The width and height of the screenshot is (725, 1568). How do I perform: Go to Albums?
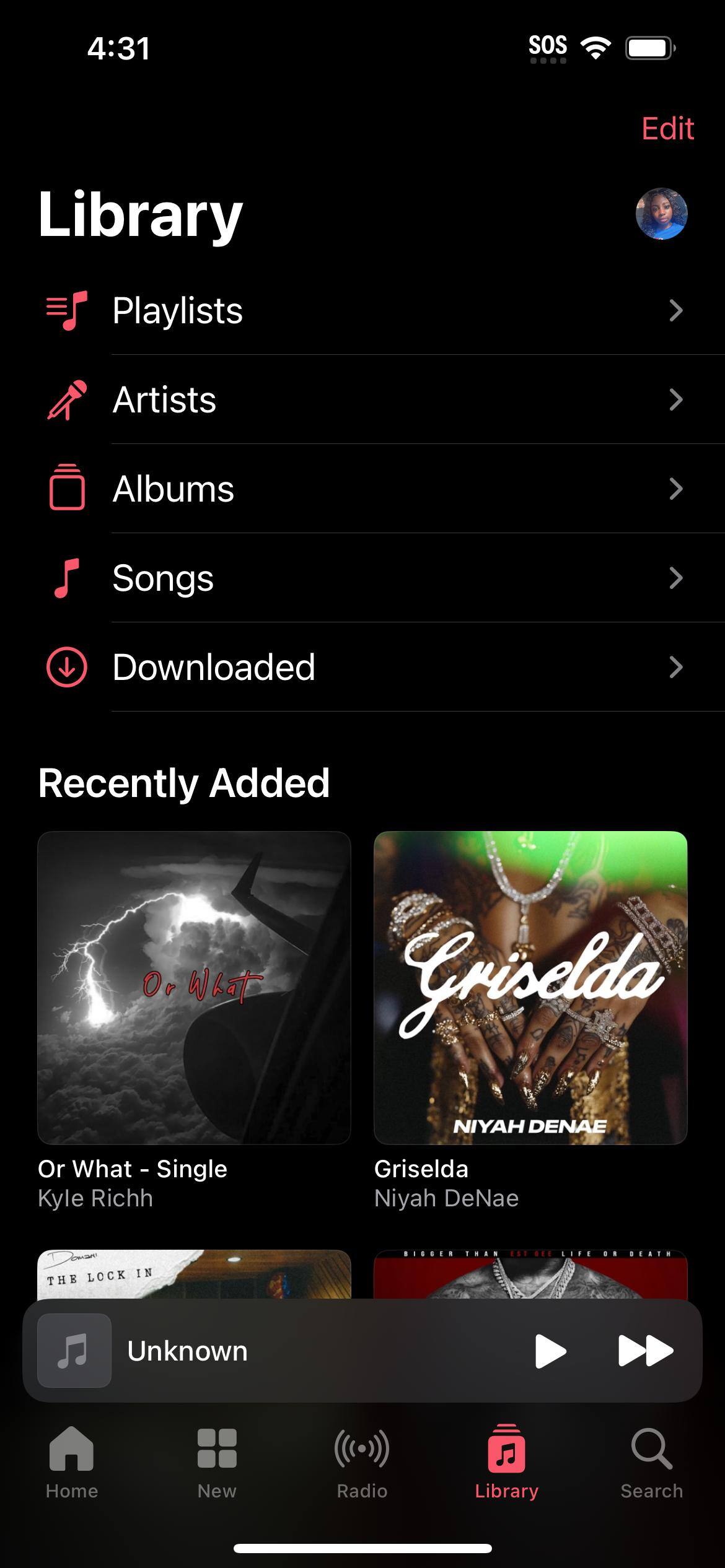point(362,489)
